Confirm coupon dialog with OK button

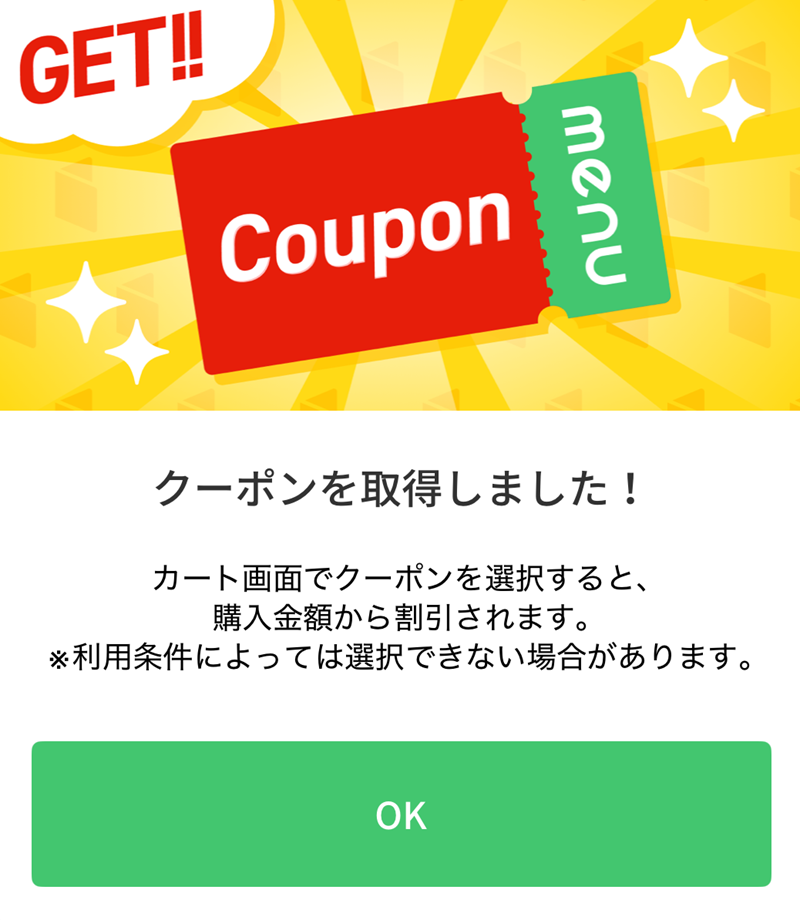tap(401, 814)
